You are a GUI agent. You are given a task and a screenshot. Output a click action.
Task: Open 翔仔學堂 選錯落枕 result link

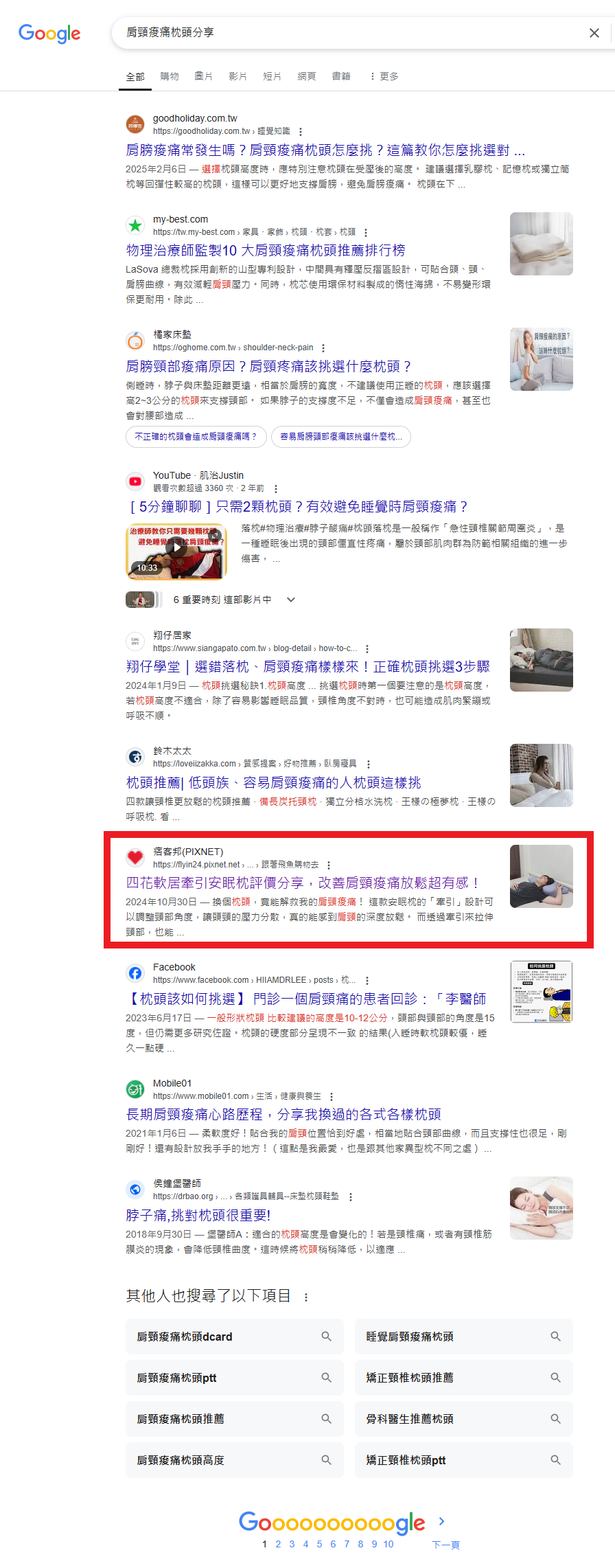(x=307, y=667)
